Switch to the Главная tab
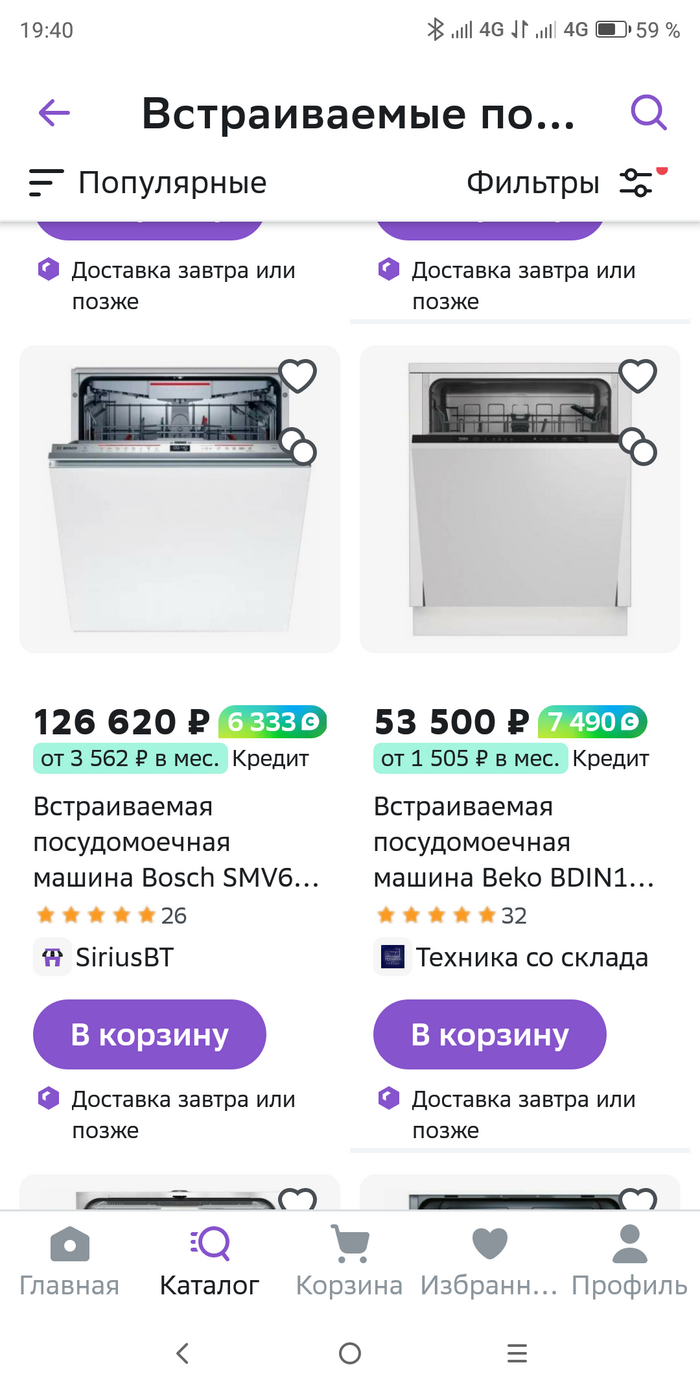This screenshot has width=700, height=1400. (x=70, y=1263)
